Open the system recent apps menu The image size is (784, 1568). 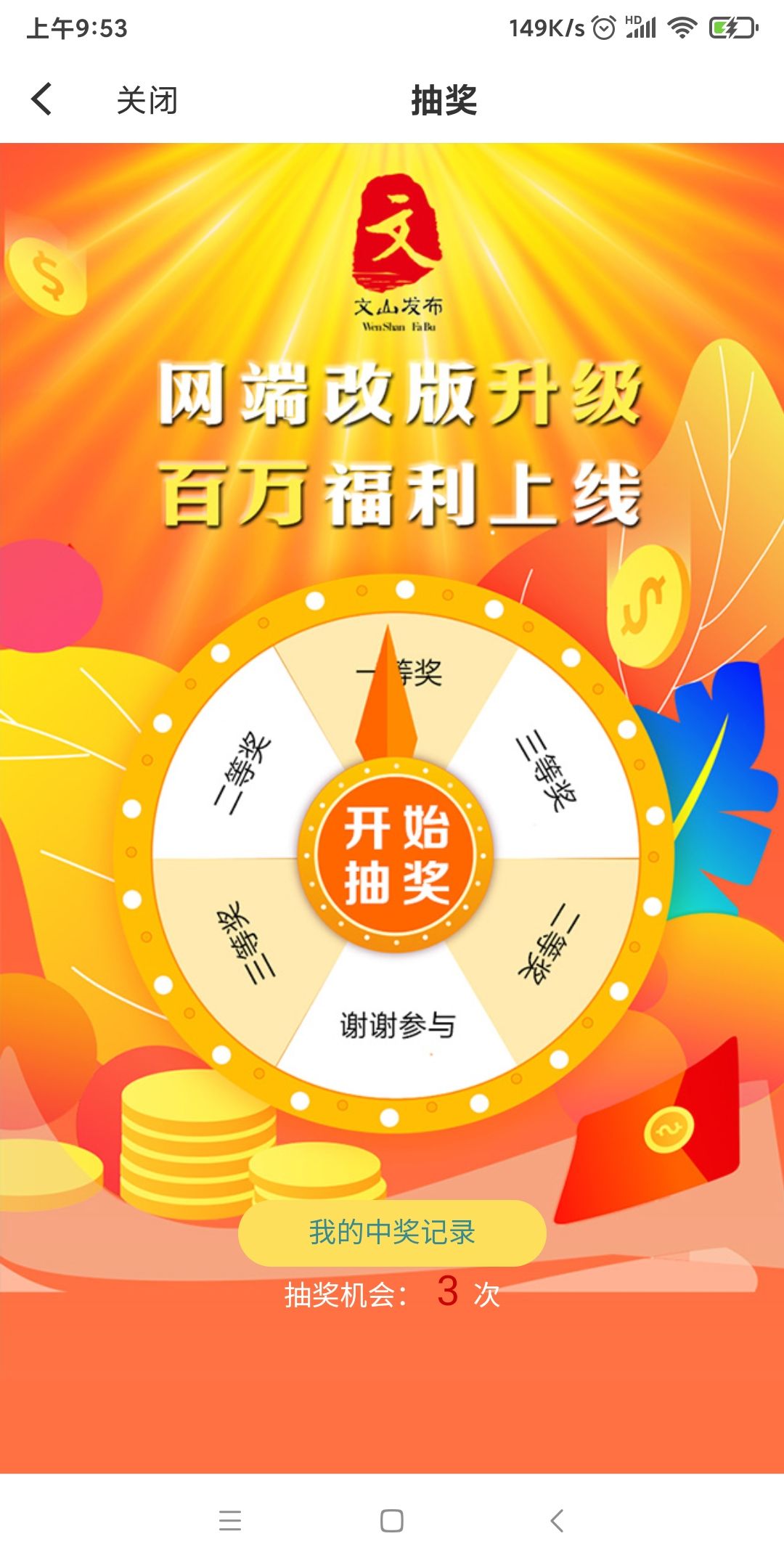click(230, 1520)
